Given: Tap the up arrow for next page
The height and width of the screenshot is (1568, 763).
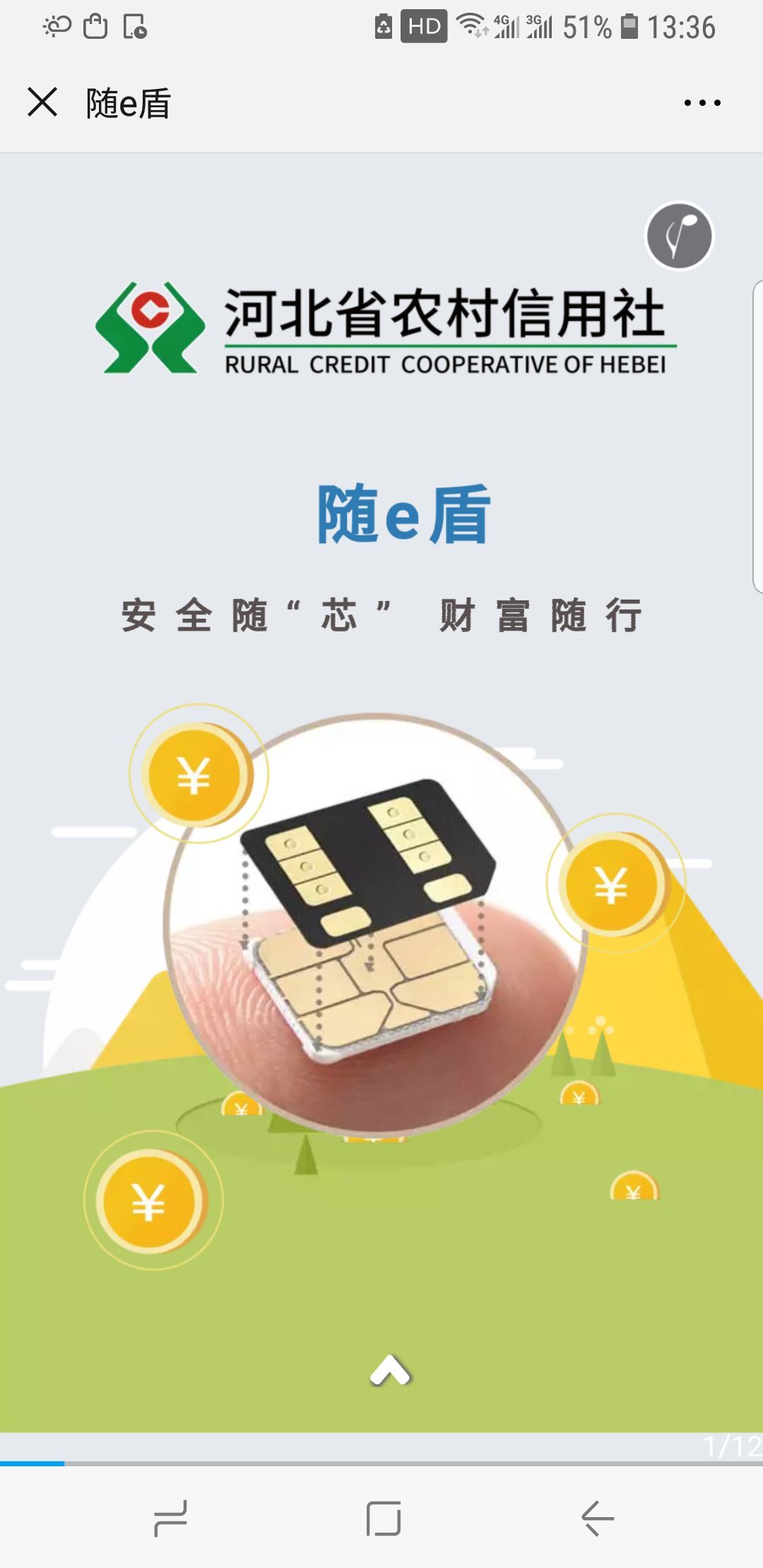Looking at the screenshot, I should tap(390, 1370).
